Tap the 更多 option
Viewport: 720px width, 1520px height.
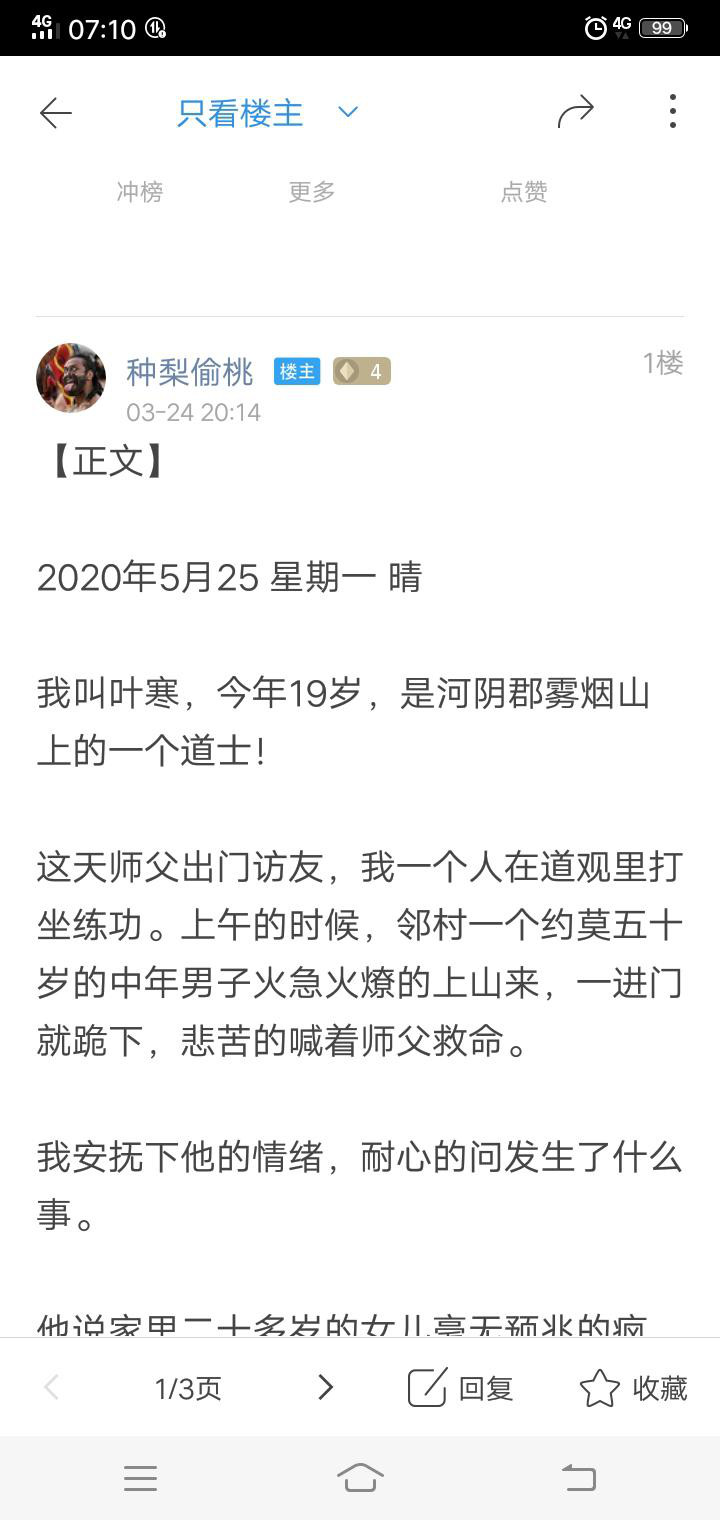(311, 192)
